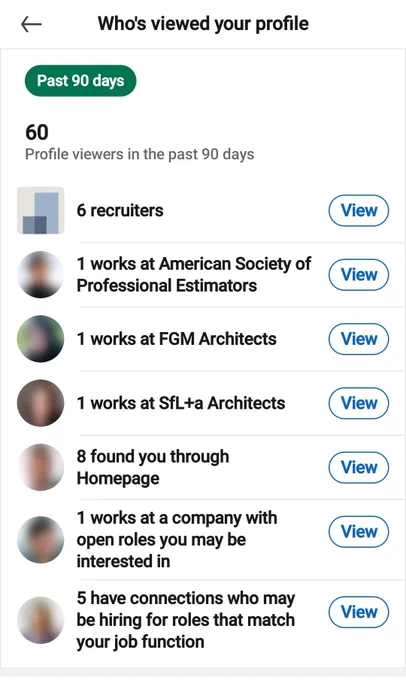The height and width of the screenshot is (680, 406).
Task: View the 8 who found you through Homepage
Action: point(358,467)
